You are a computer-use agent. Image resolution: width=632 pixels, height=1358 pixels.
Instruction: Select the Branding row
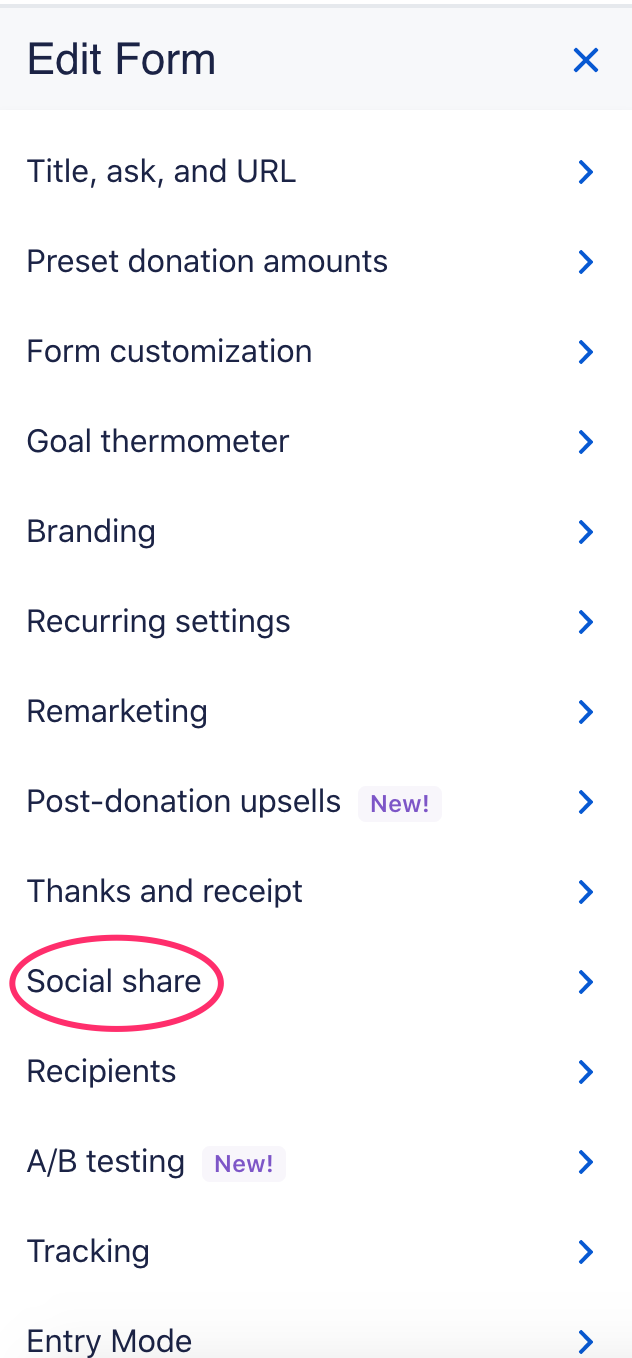(316, 532)
